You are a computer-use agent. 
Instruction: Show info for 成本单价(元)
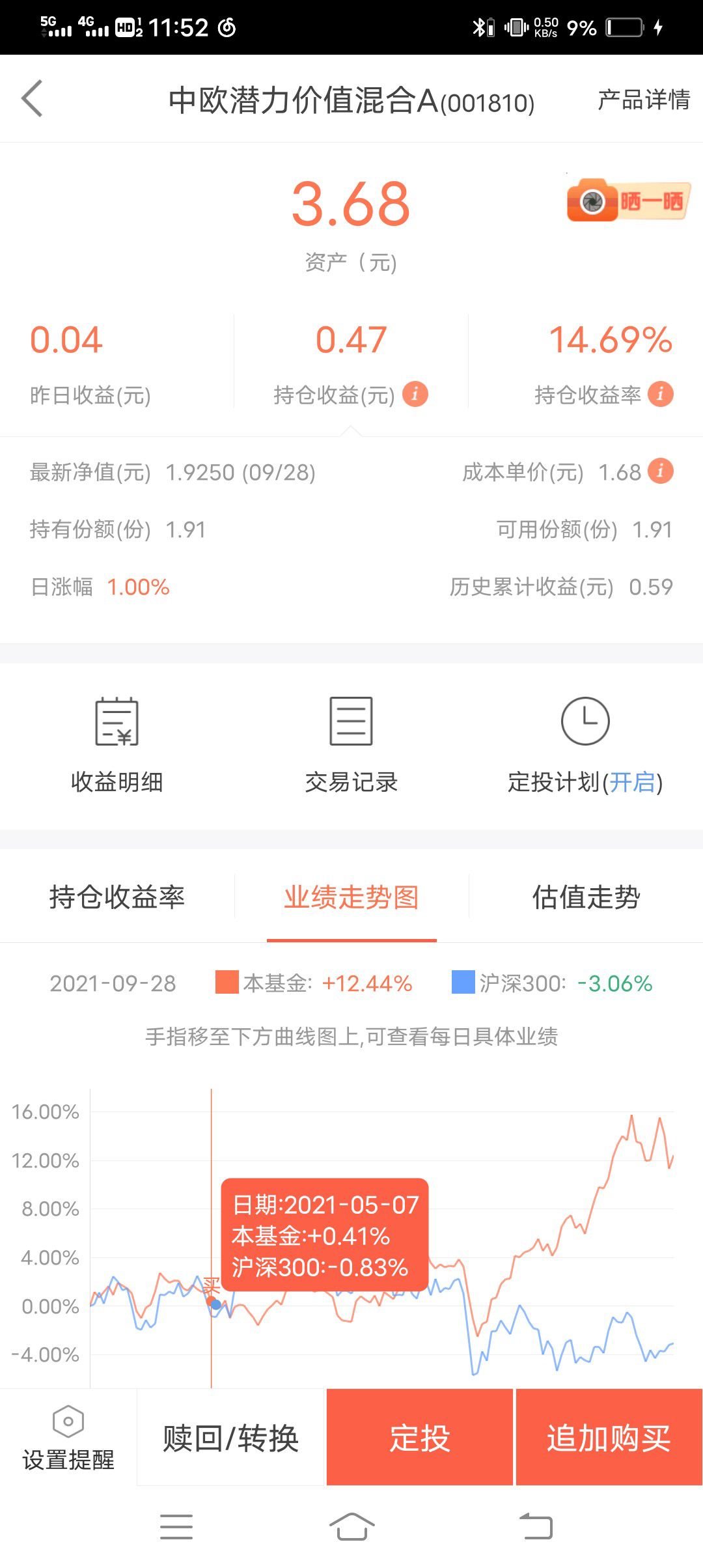coord(661,471)
